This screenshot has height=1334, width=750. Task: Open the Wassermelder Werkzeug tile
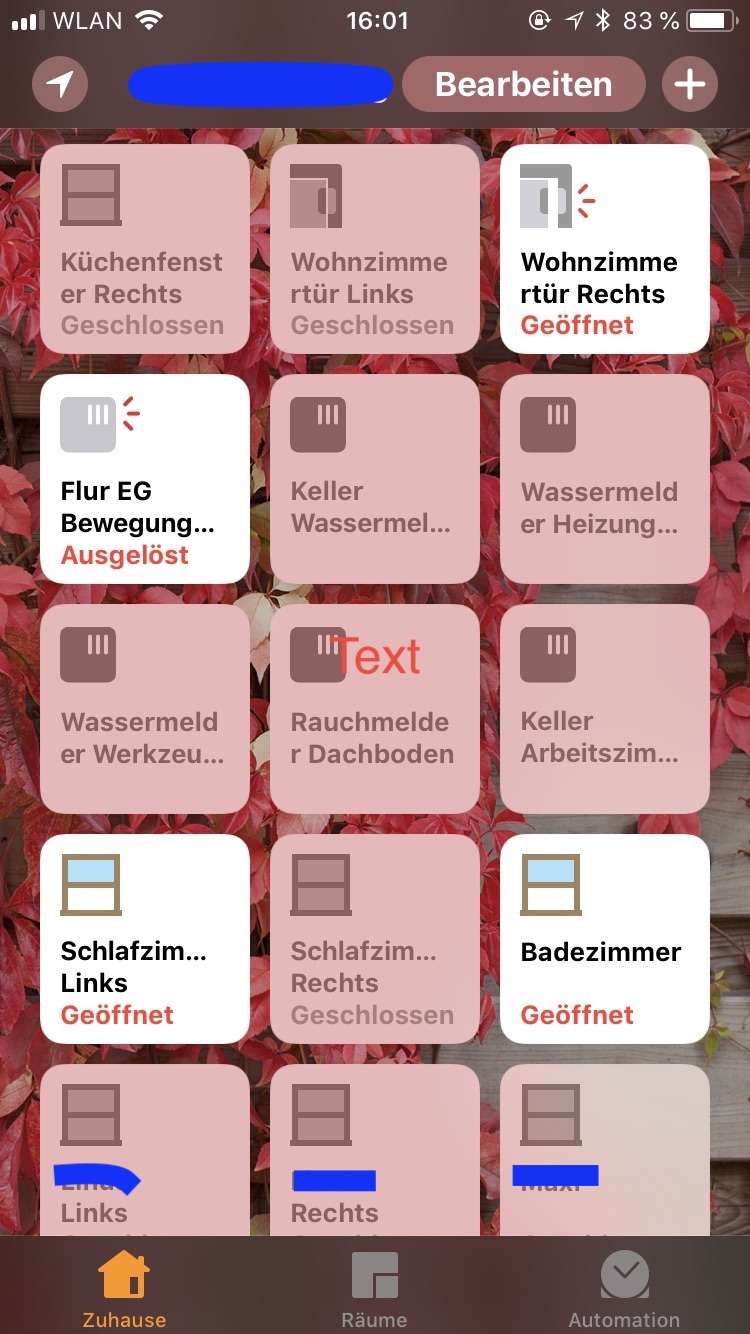144,709
